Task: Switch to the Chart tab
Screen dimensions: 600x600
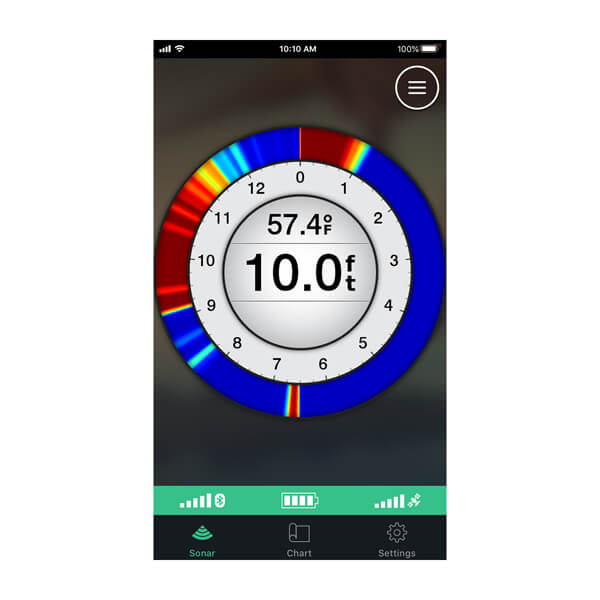Action: coord(299,539)
